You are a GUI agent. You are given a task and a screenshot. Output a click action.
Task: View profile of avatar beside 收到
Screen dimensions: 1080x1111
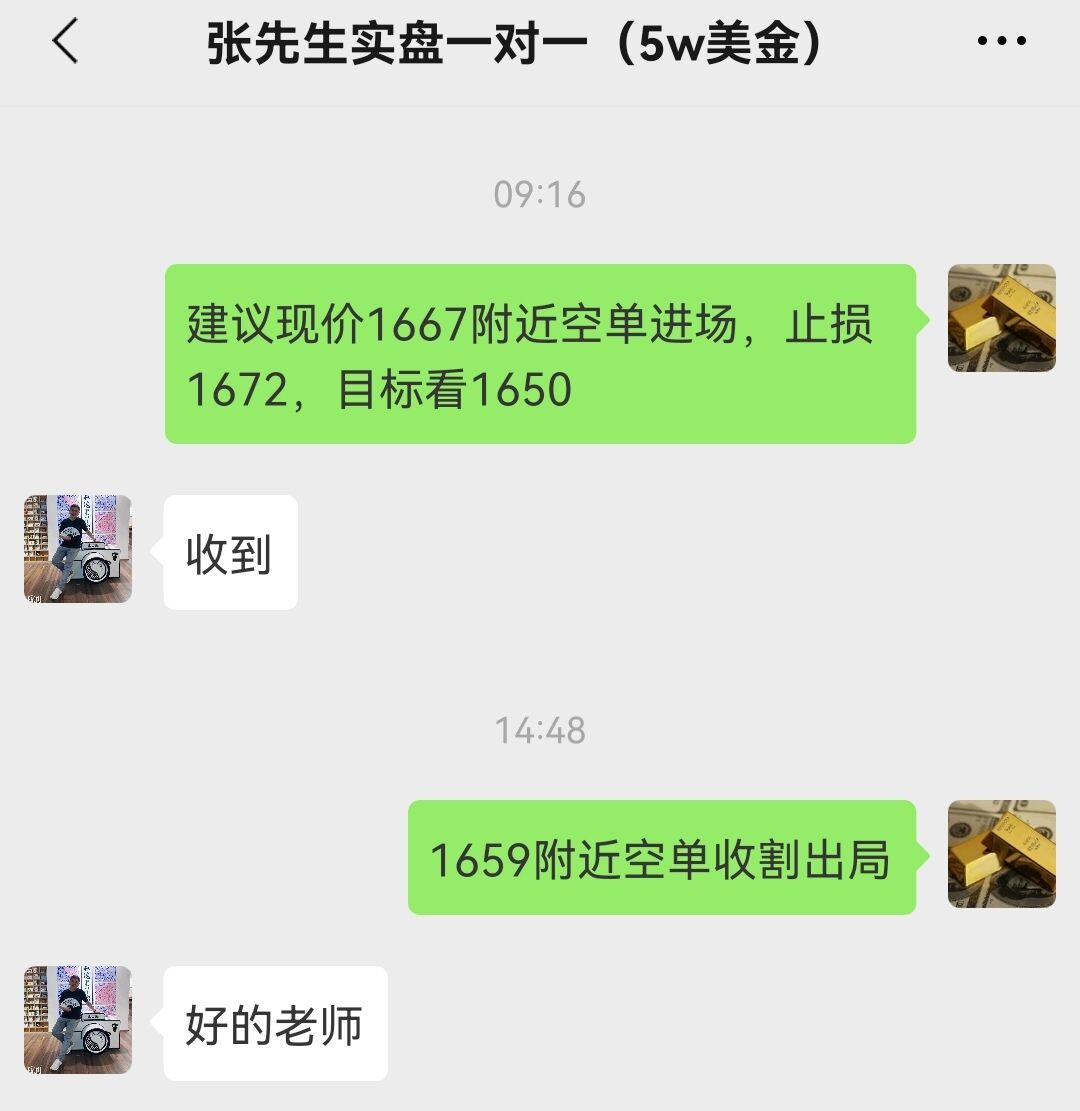click(78, 548)
